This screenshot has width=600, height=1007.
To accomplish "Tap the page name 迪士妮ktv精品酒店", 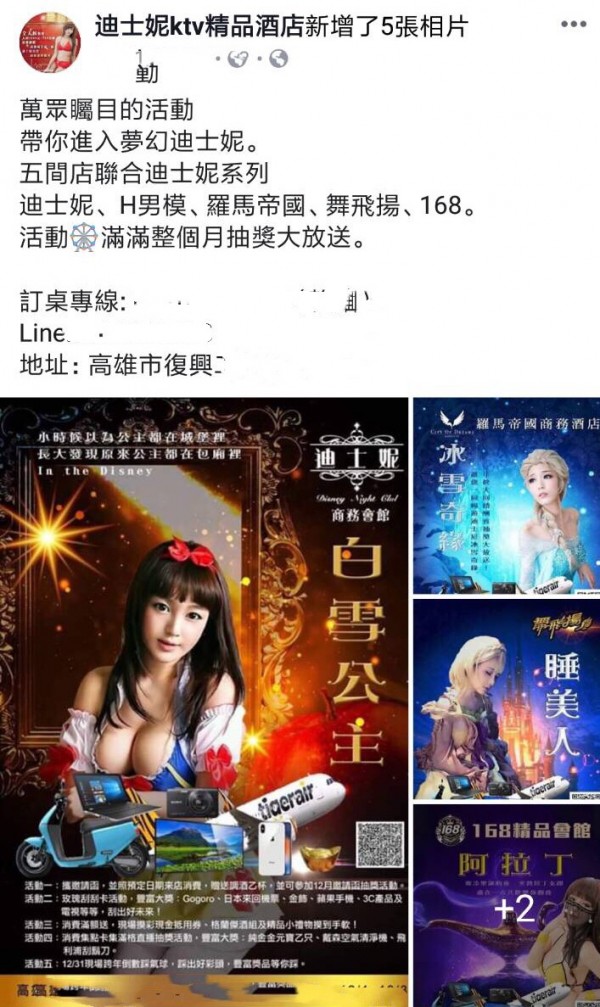I will [199, 26].
